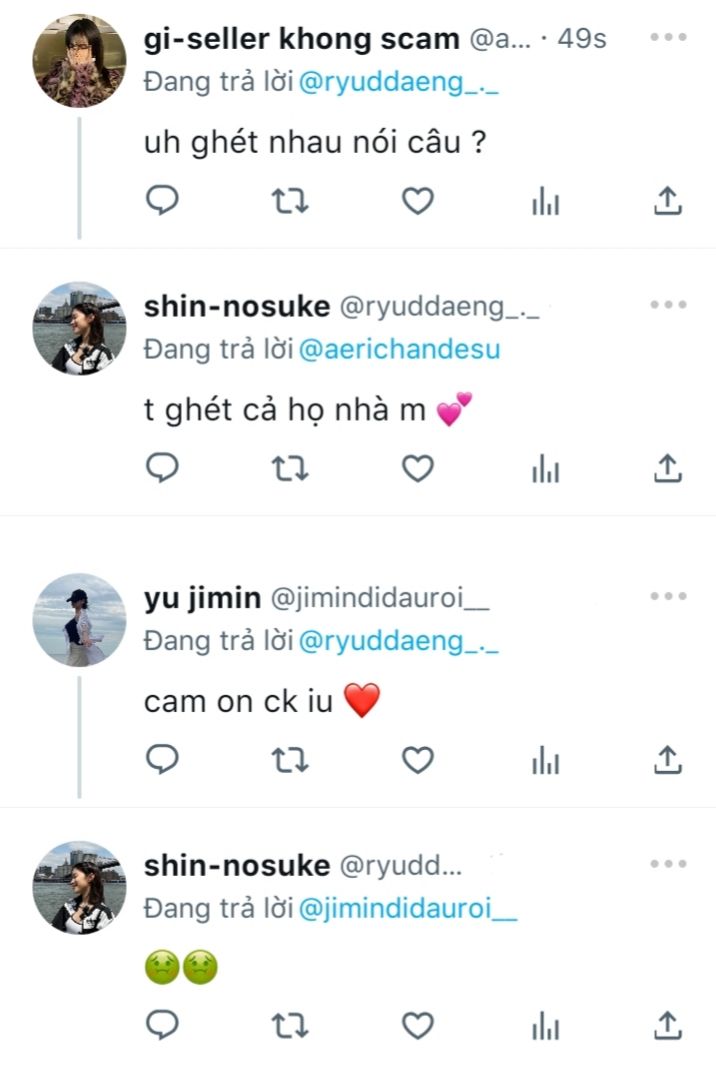Open the @jimindidauroi__ mention link
The width and height of the screenshot is (716, 1068).
[408, 909]
